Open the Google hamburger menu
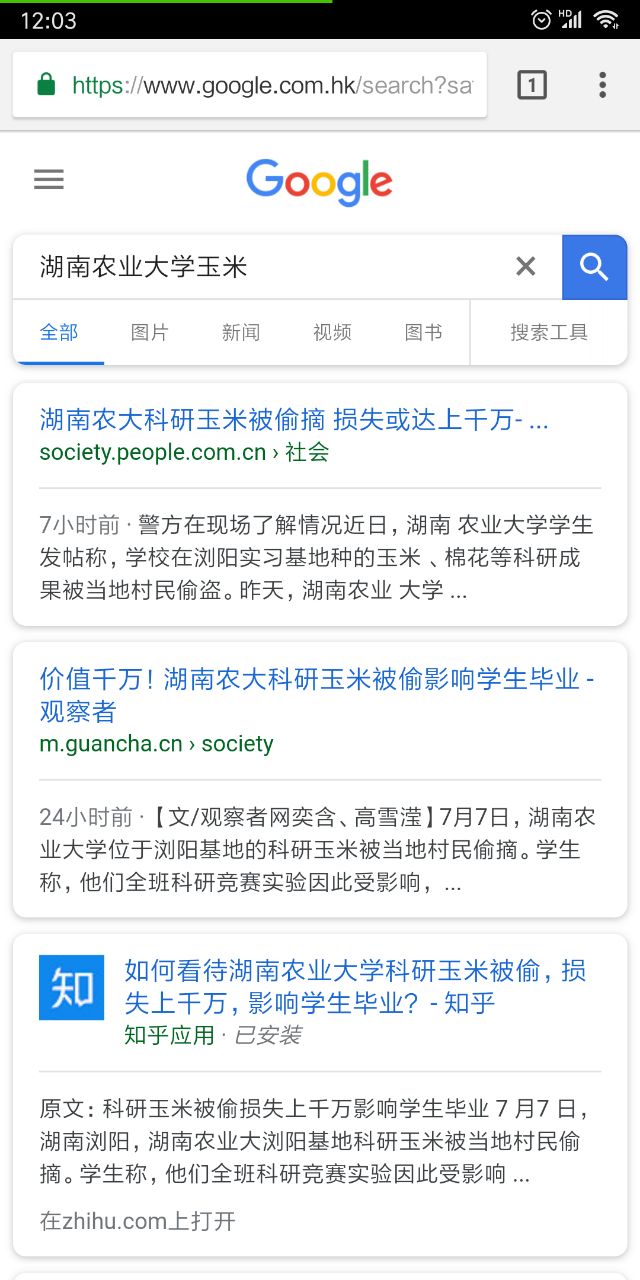Image resolution: width=640 pixels, height=1280 pixels. click(49, 180)
